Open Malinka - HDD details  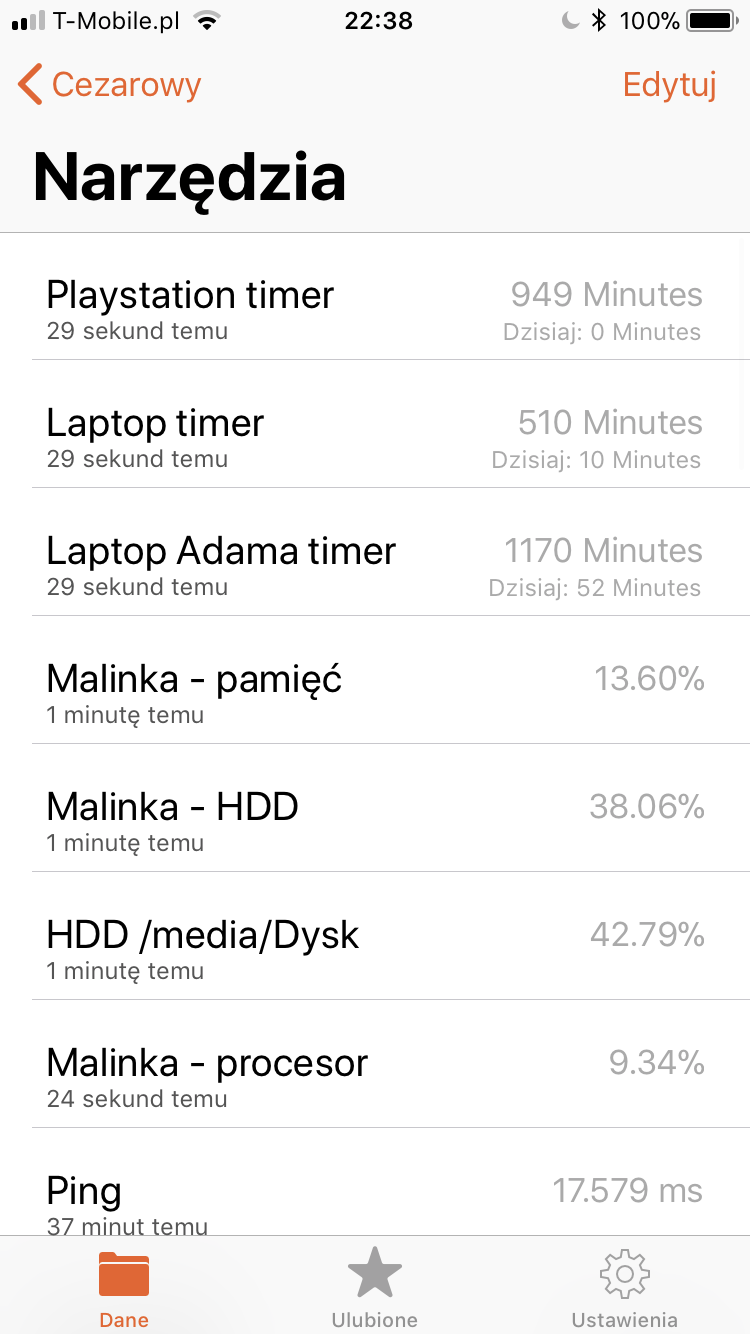(x=375, y=809)
